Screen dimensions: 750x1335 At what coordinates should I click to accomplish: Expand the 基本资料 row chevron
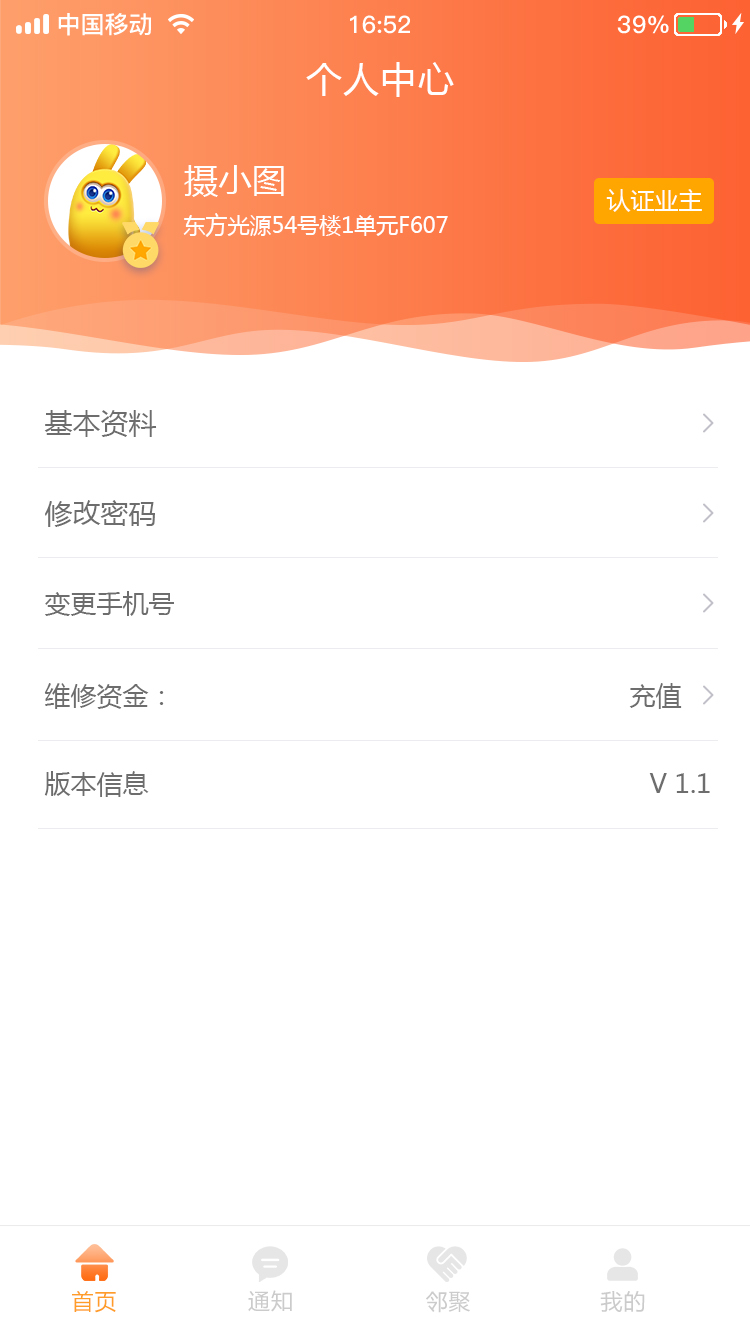tap(707, 423)
